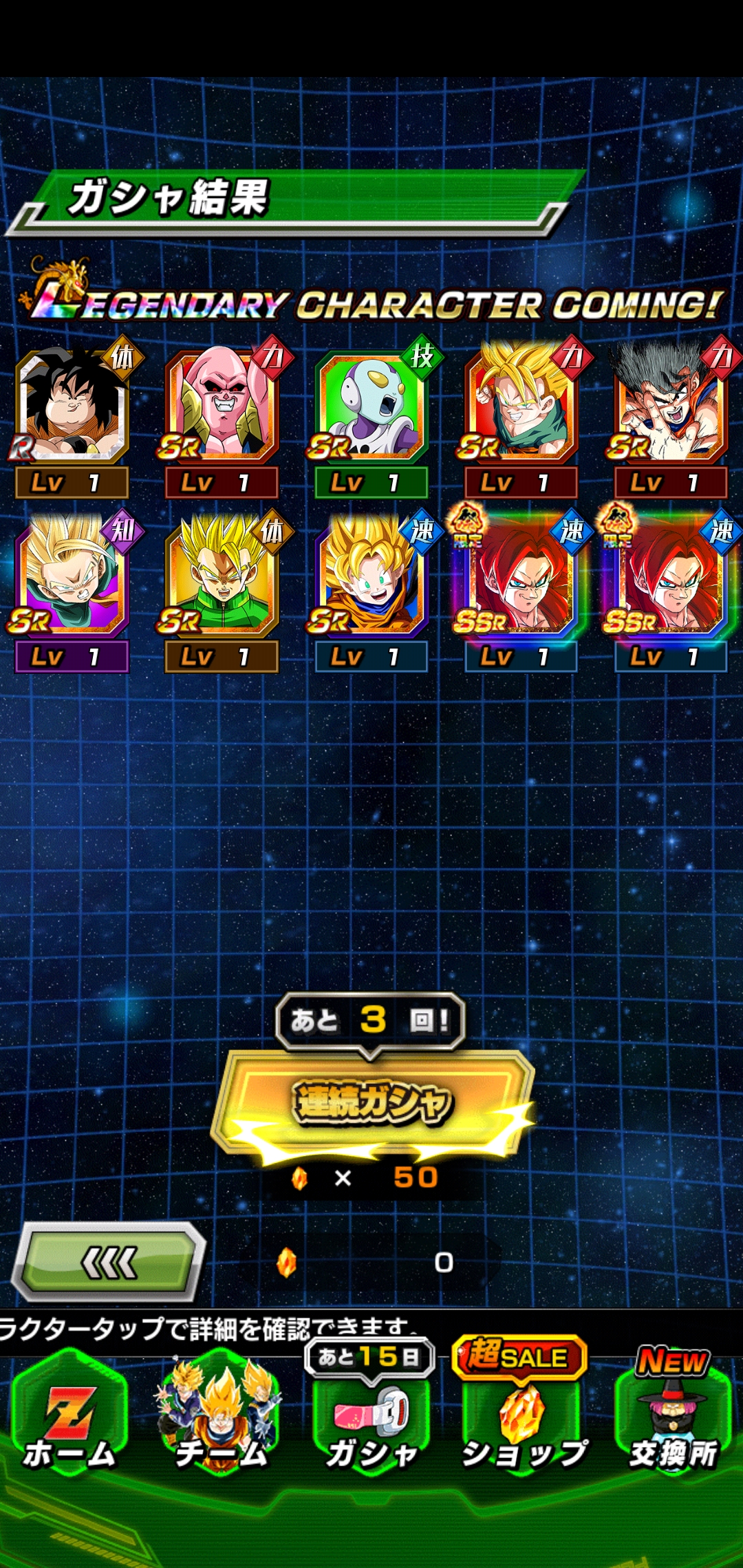Open the SR 知 blonde character card

(72, 594)
